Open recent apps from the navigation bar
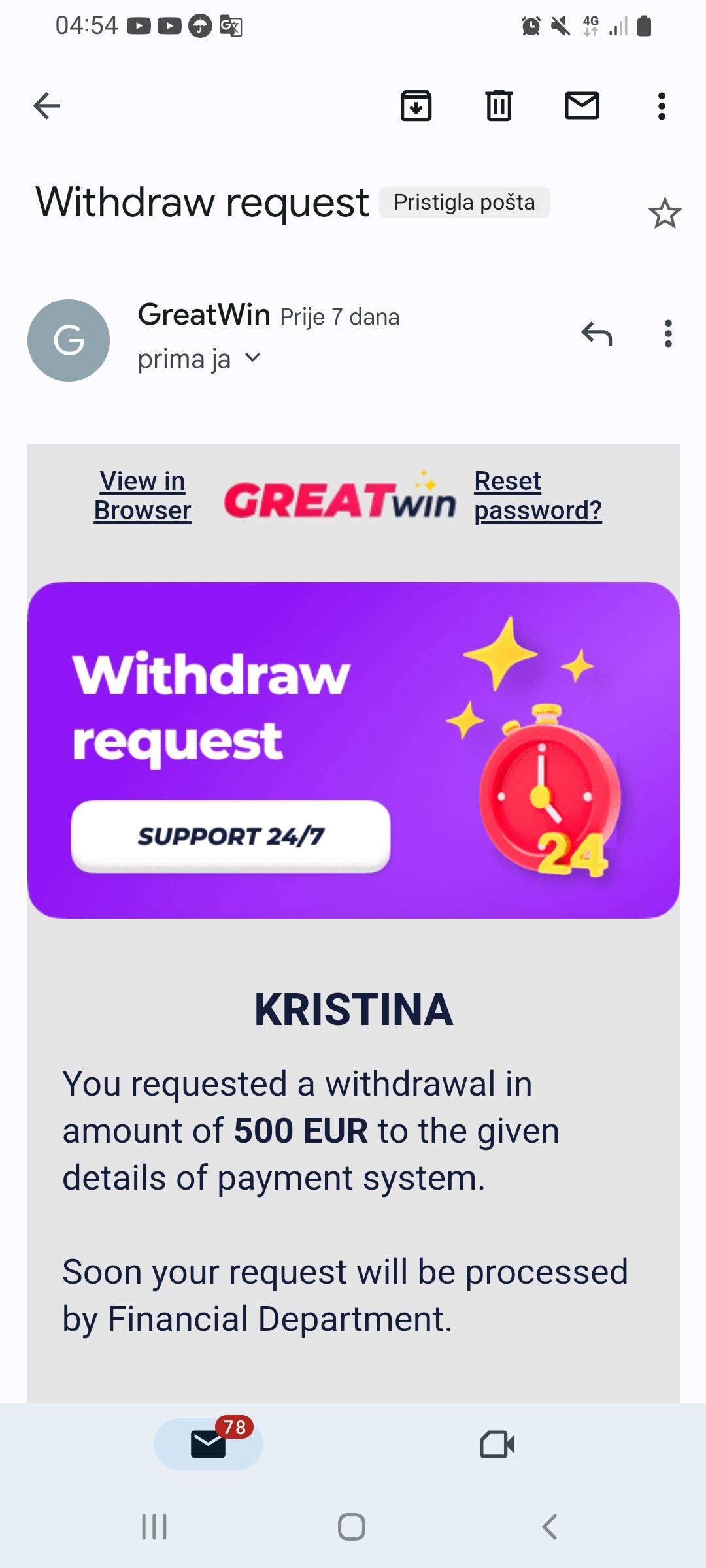 tap(154, 1527)
